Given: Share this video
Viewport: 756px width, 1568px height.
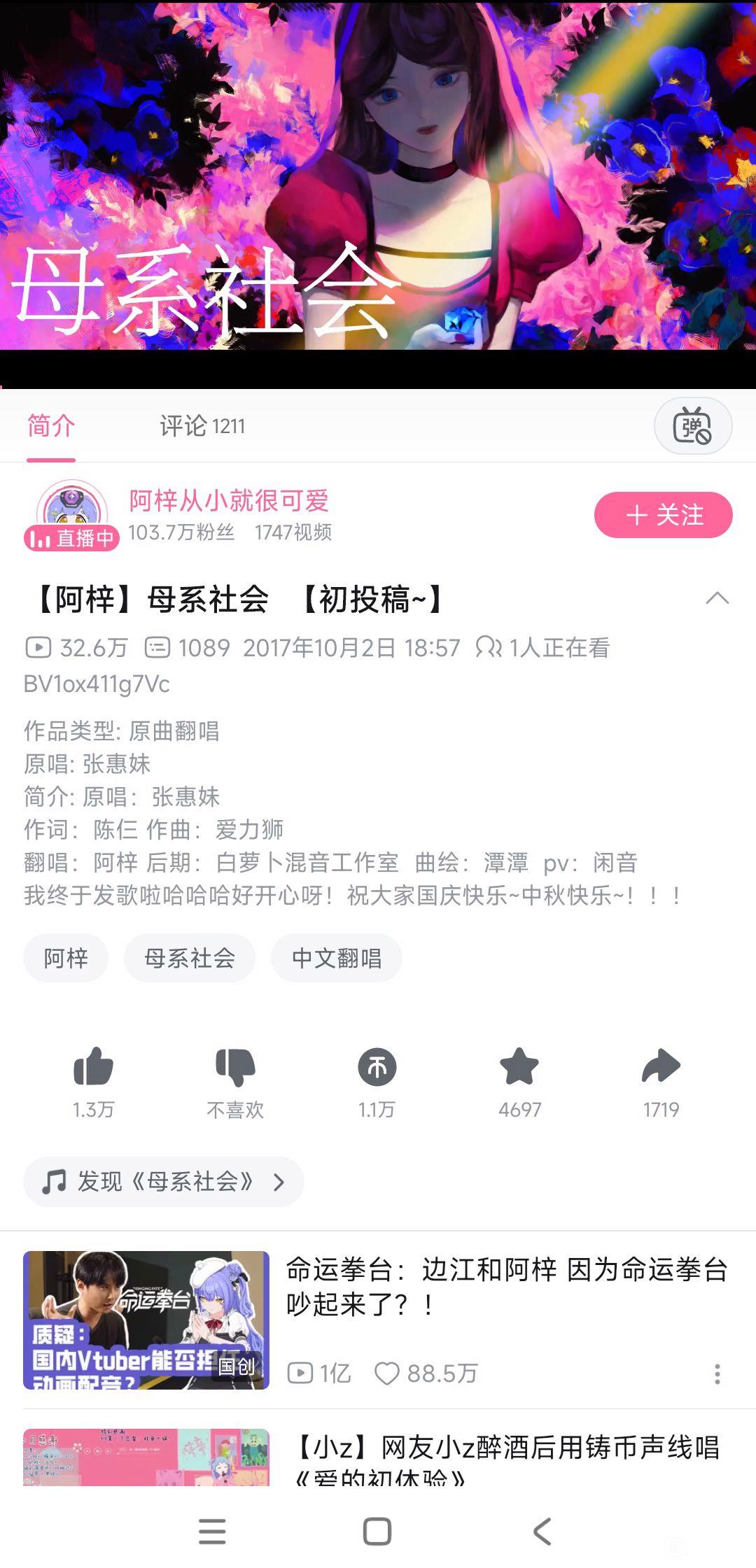Looking at the screenshot, I should tap(661, 1068).
